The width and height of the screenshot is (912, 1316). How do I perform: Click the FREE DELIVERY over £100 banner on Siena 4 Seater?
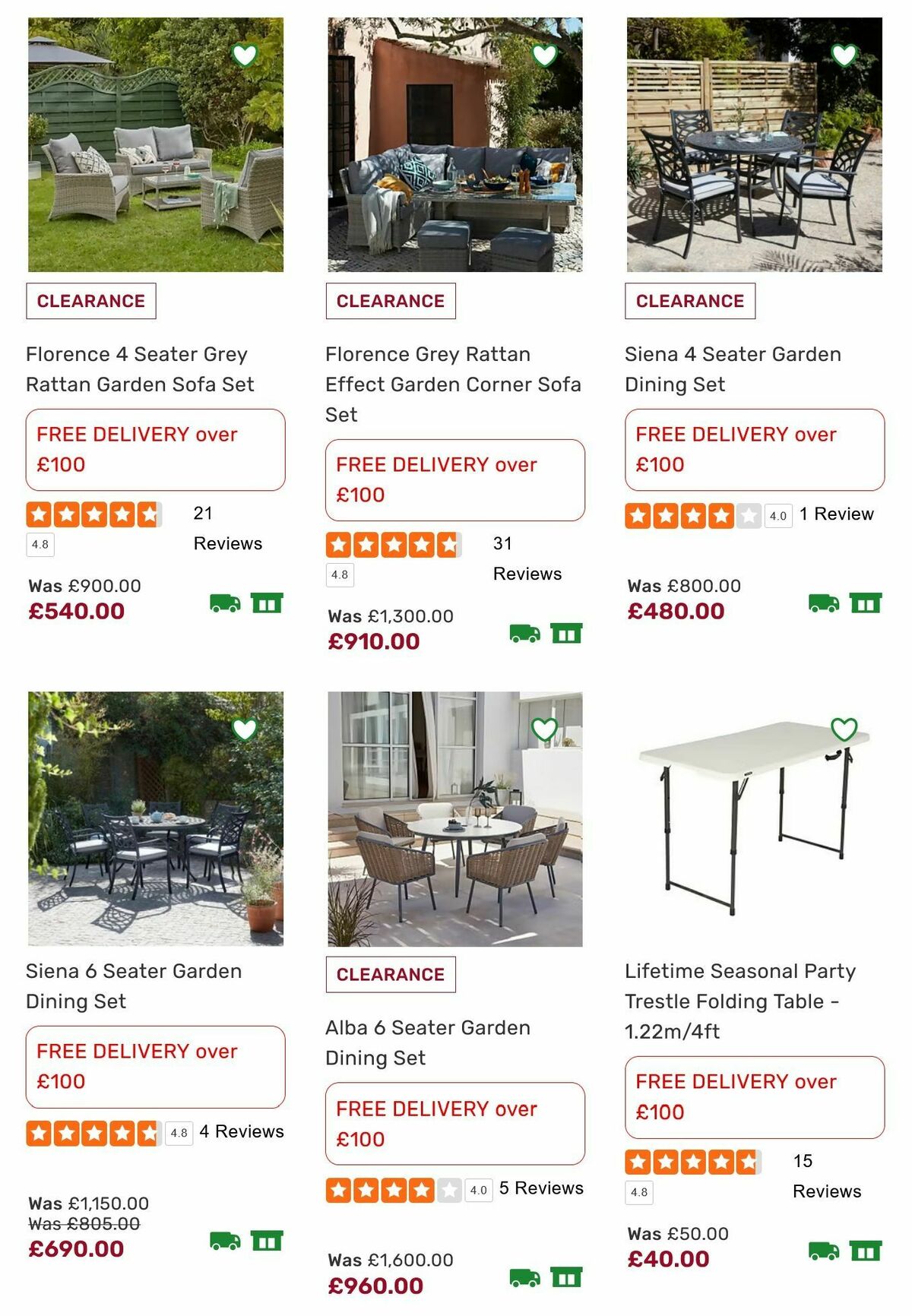pos(753,449)
